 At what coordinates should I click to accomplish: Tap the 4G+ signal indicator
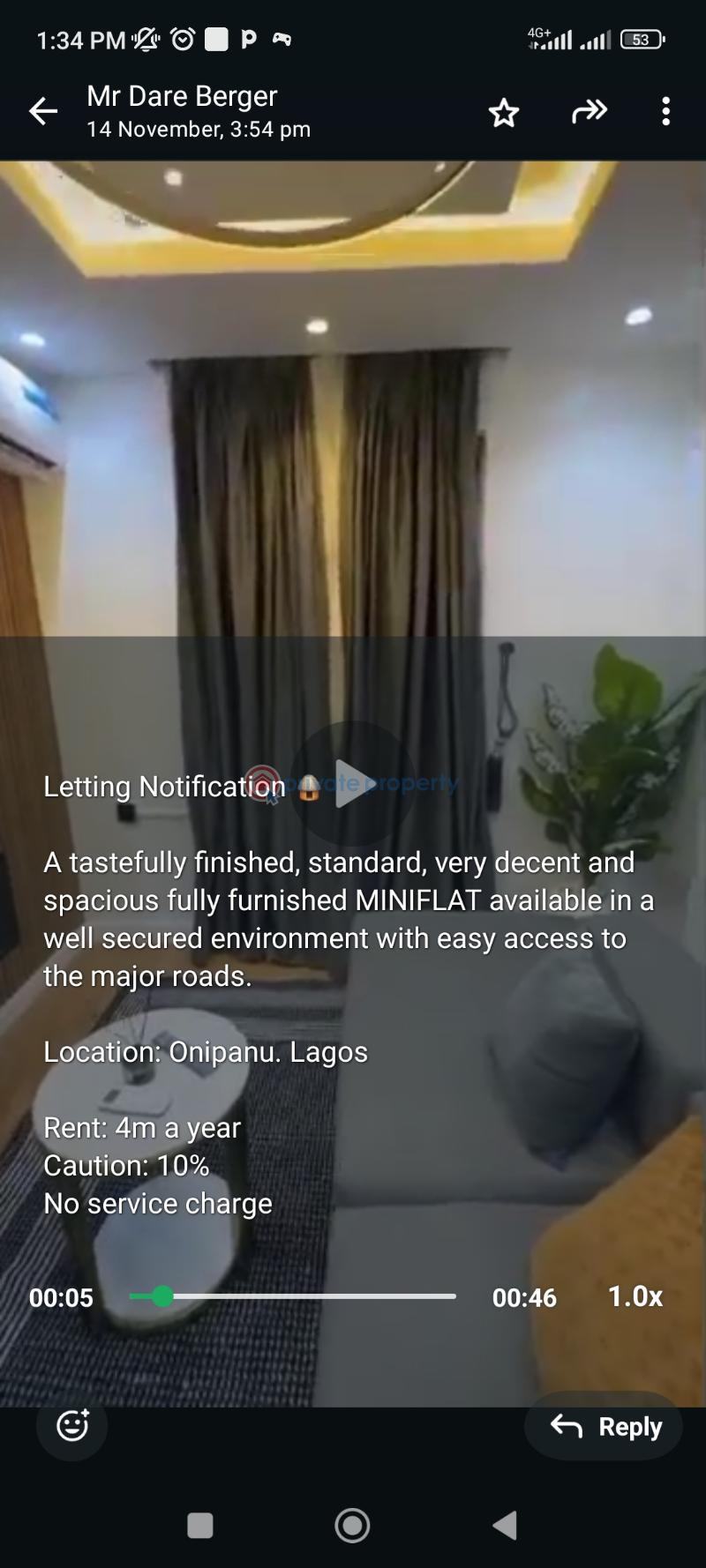pyautogui.click(x=547, y=37)
